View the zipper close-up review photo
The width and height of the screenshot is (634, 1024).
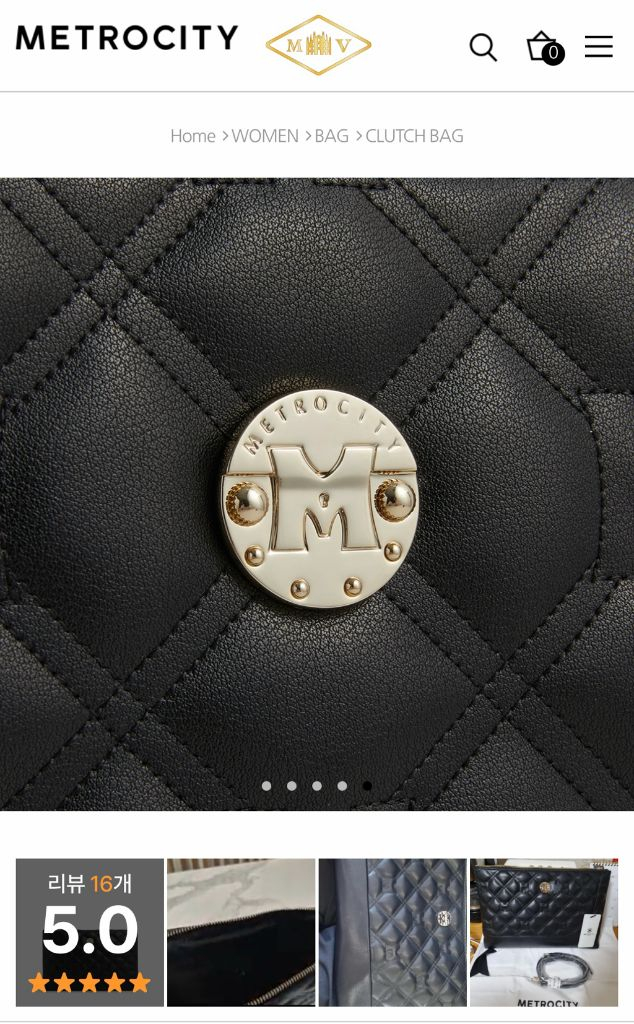point(241,932)
